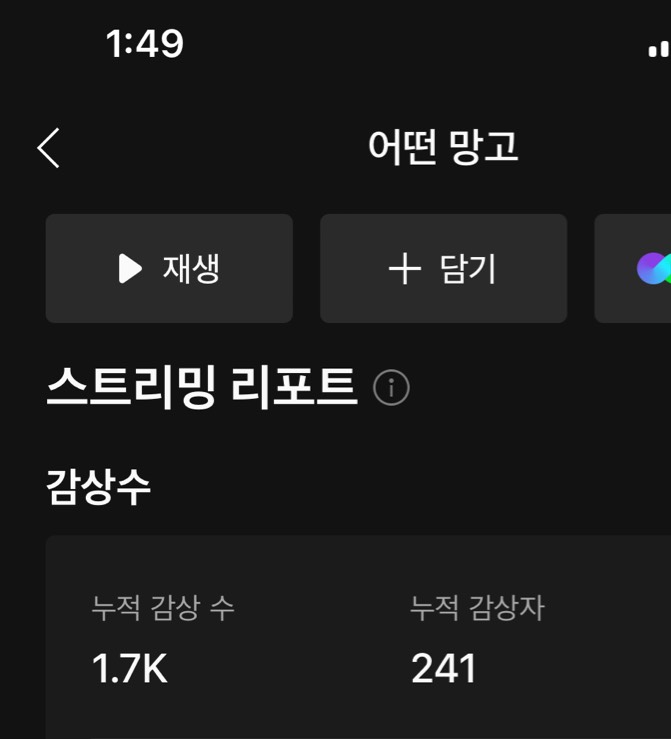Screen dimensions: 671x739
Task: Tap the 담기 add button
Action: 443,268
